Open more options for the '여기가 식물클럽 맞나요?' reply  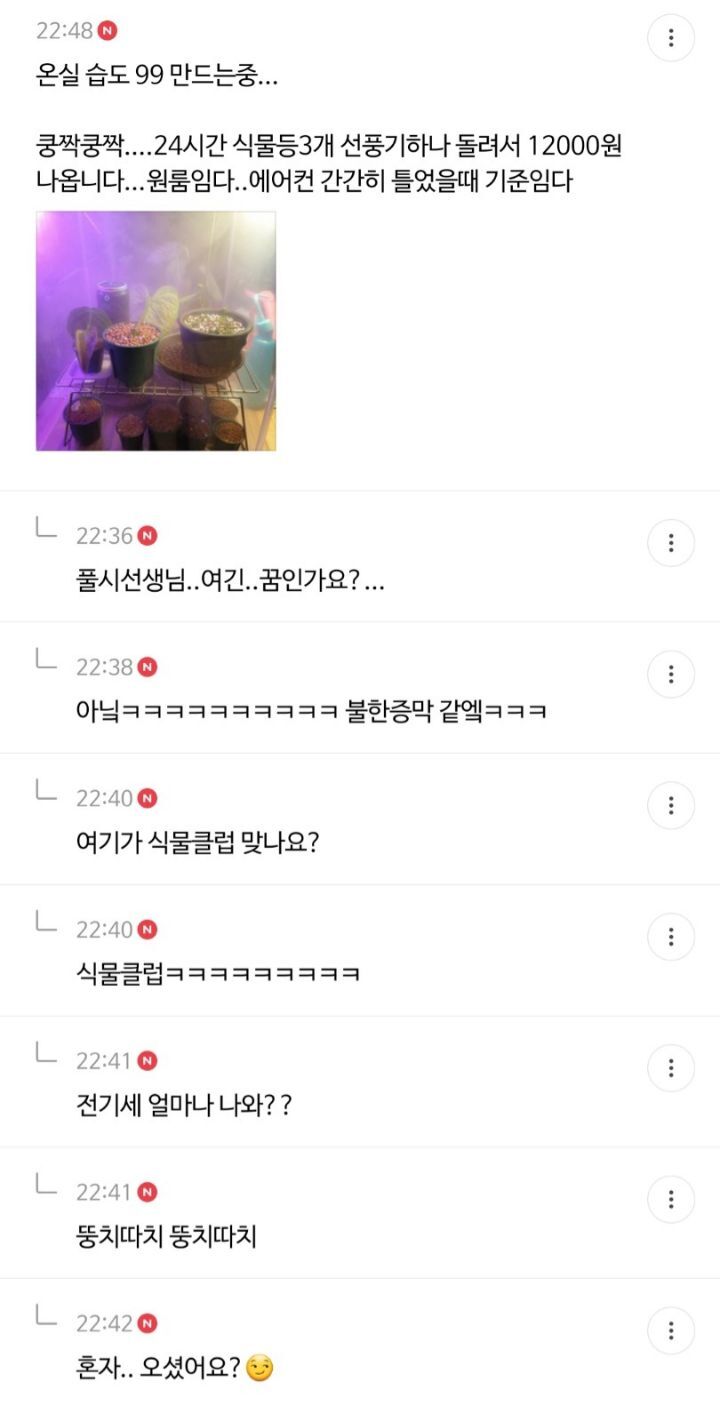tap(671, 805)
